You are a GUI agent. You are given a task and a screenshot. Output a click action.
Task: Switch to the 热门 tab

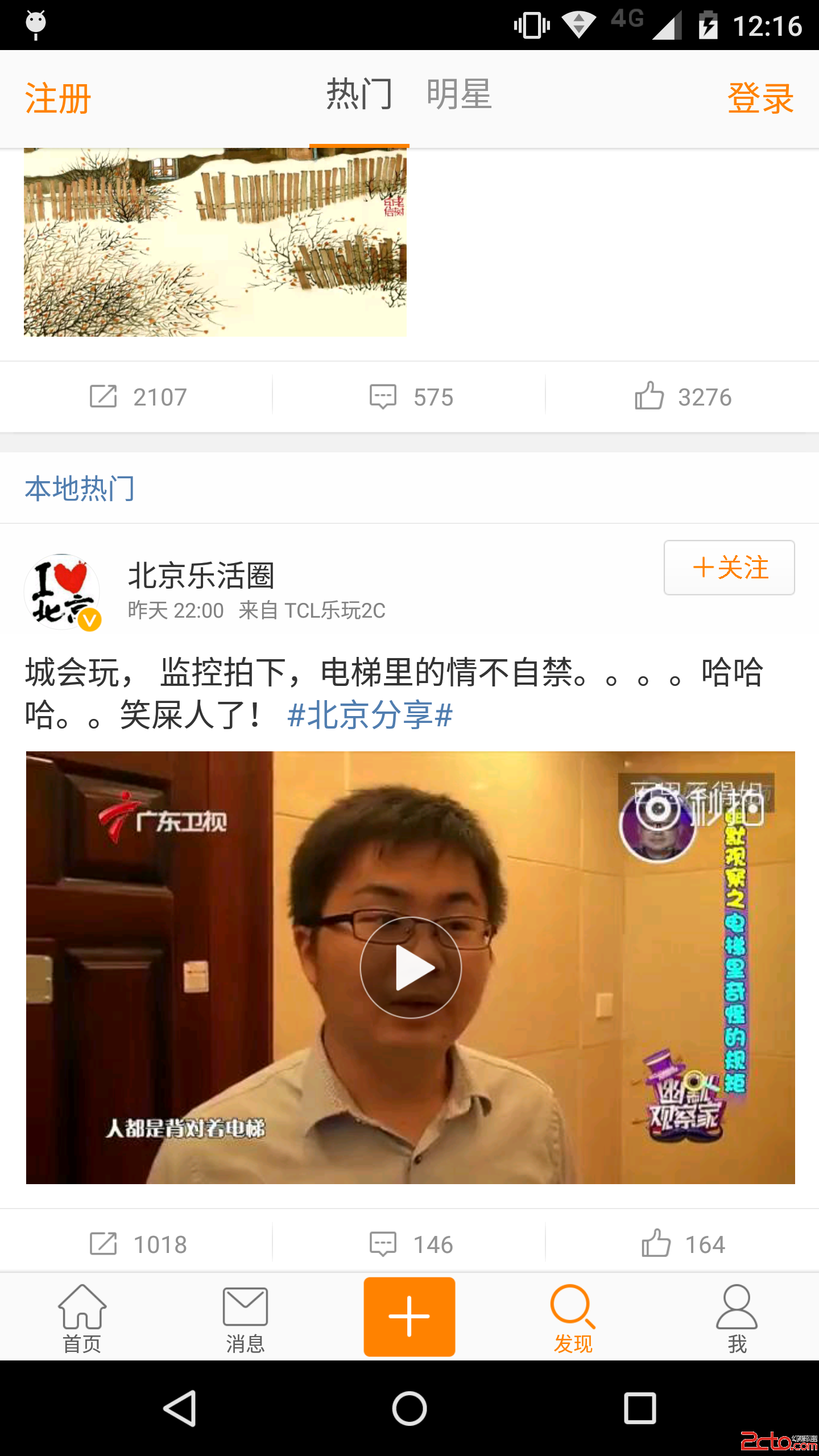click(359, 96)
